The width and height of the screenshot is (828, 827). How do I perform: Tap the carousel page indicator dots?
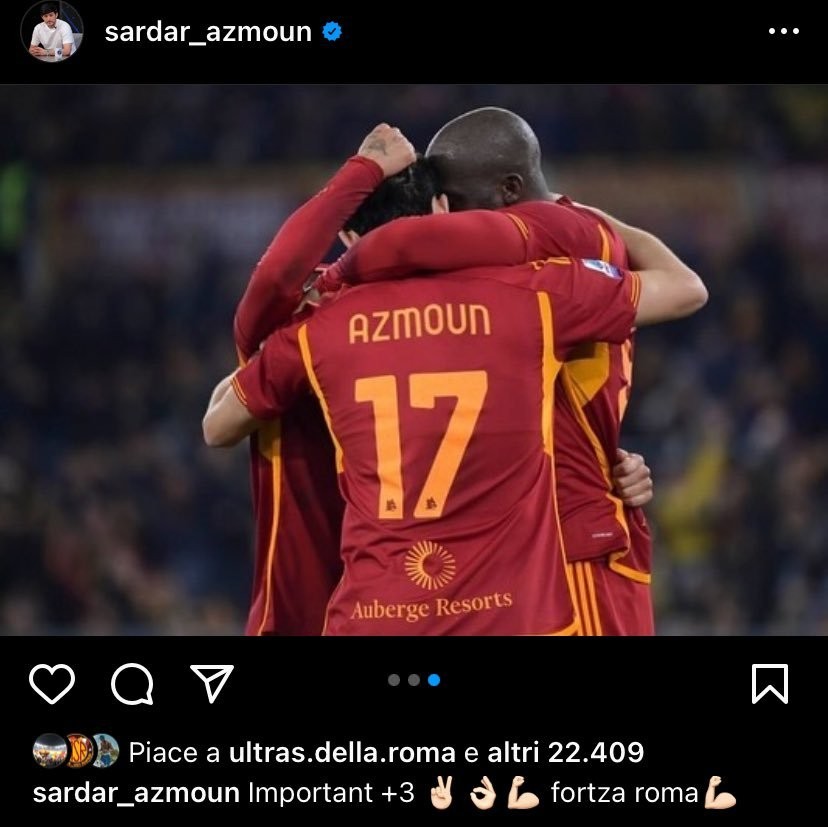coord(414,680)
